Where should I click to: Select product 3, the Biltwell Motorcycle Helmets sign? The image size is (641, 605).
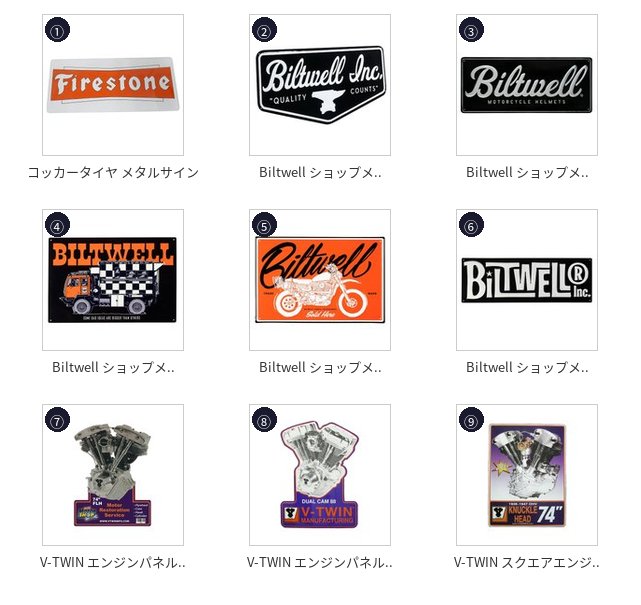click(527, 85)
